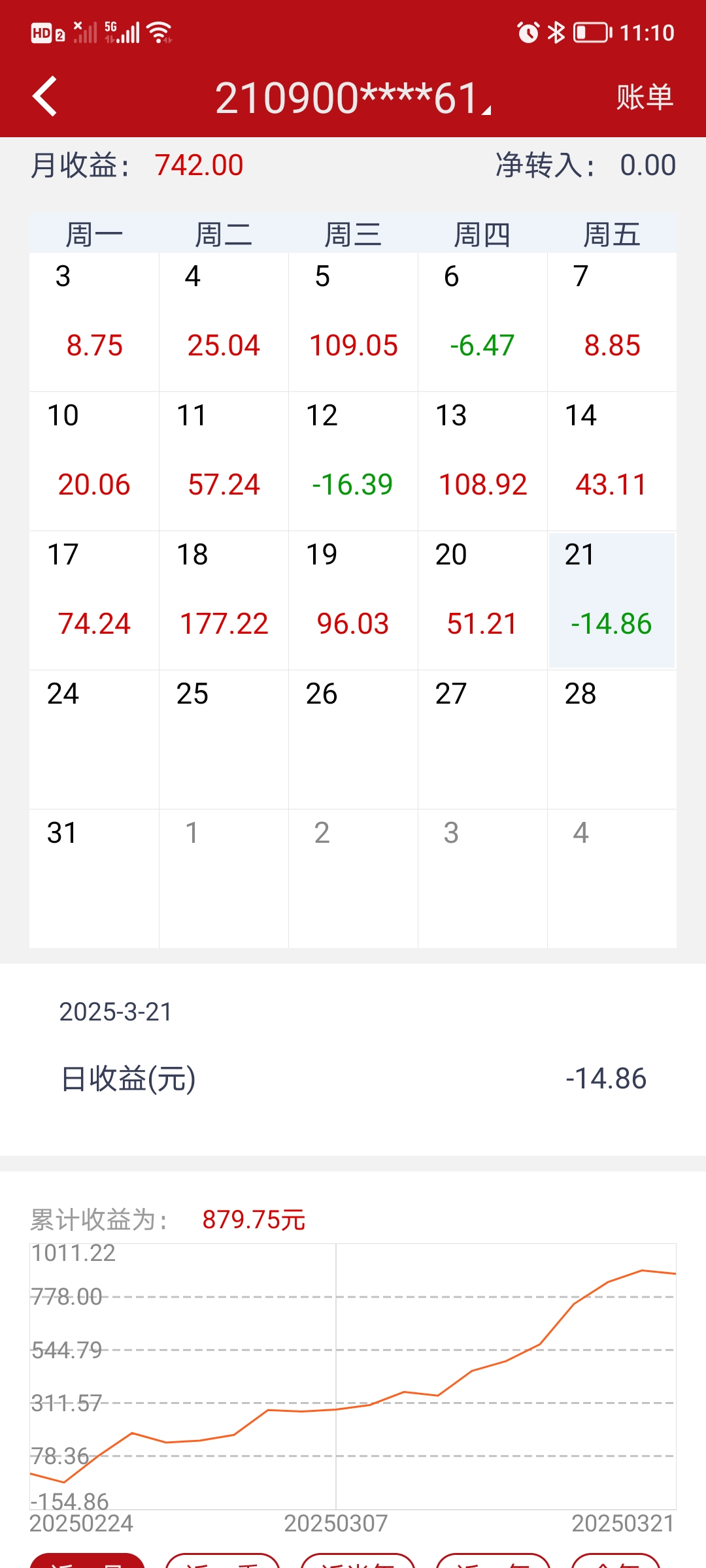Select March 20 showing 51.21
This screenshot has height=1568, width=706.
coord(482,600)
